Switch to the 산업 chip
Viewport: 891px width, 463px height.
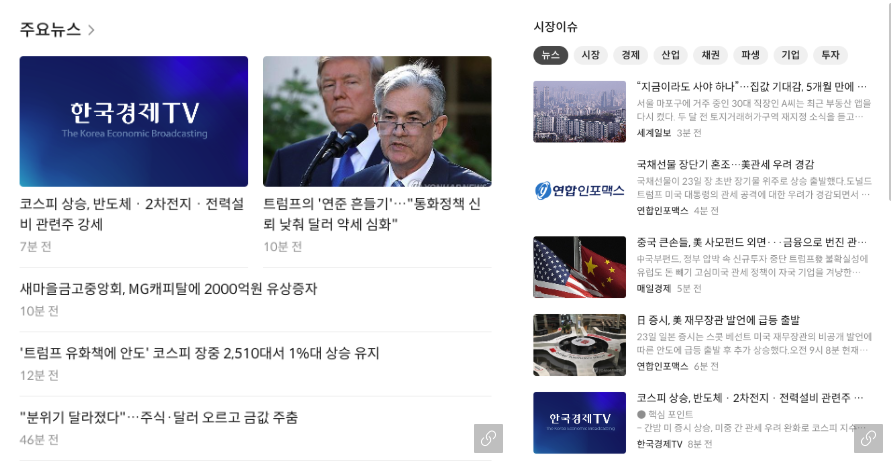pos(670,55)
